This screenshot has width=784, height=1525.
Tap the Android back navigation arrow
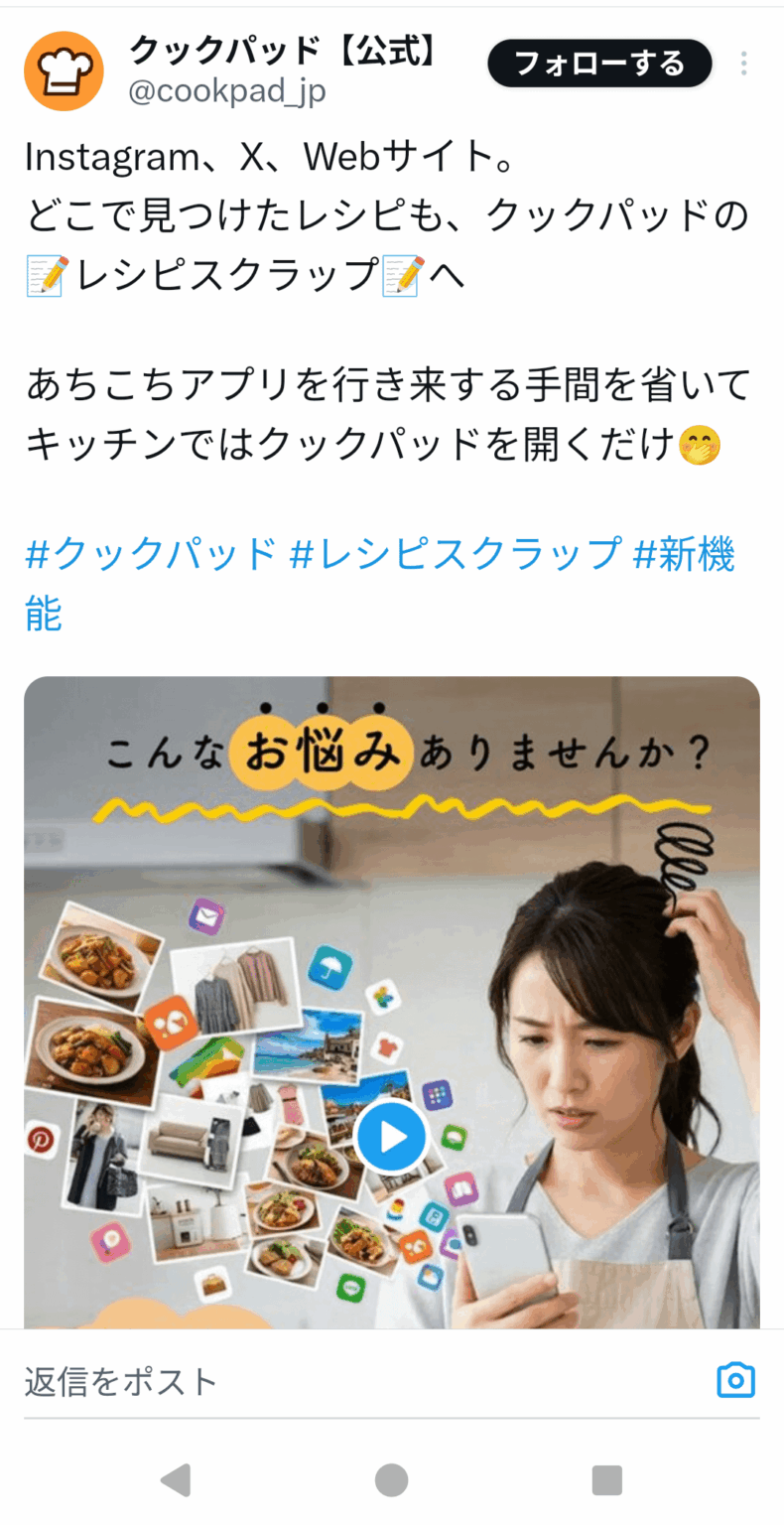point(177,1479)
